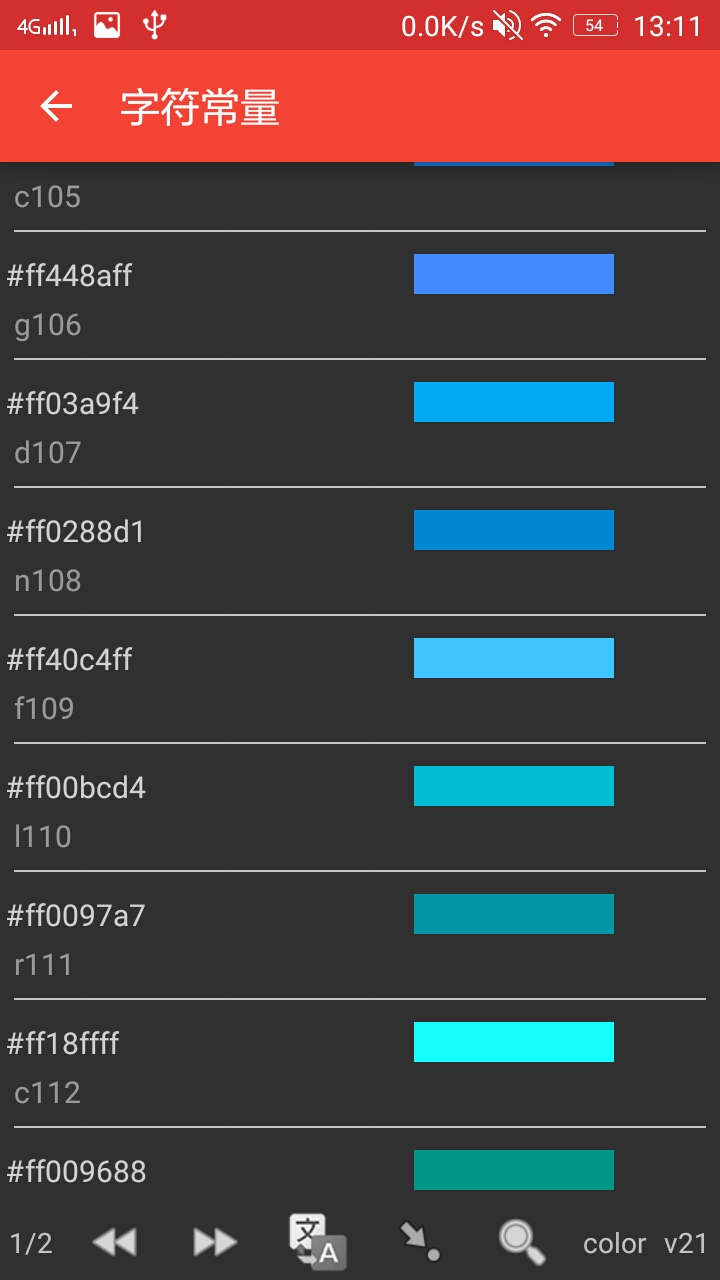
Task: Tap the v21 version label
Action: point(686,1244)
